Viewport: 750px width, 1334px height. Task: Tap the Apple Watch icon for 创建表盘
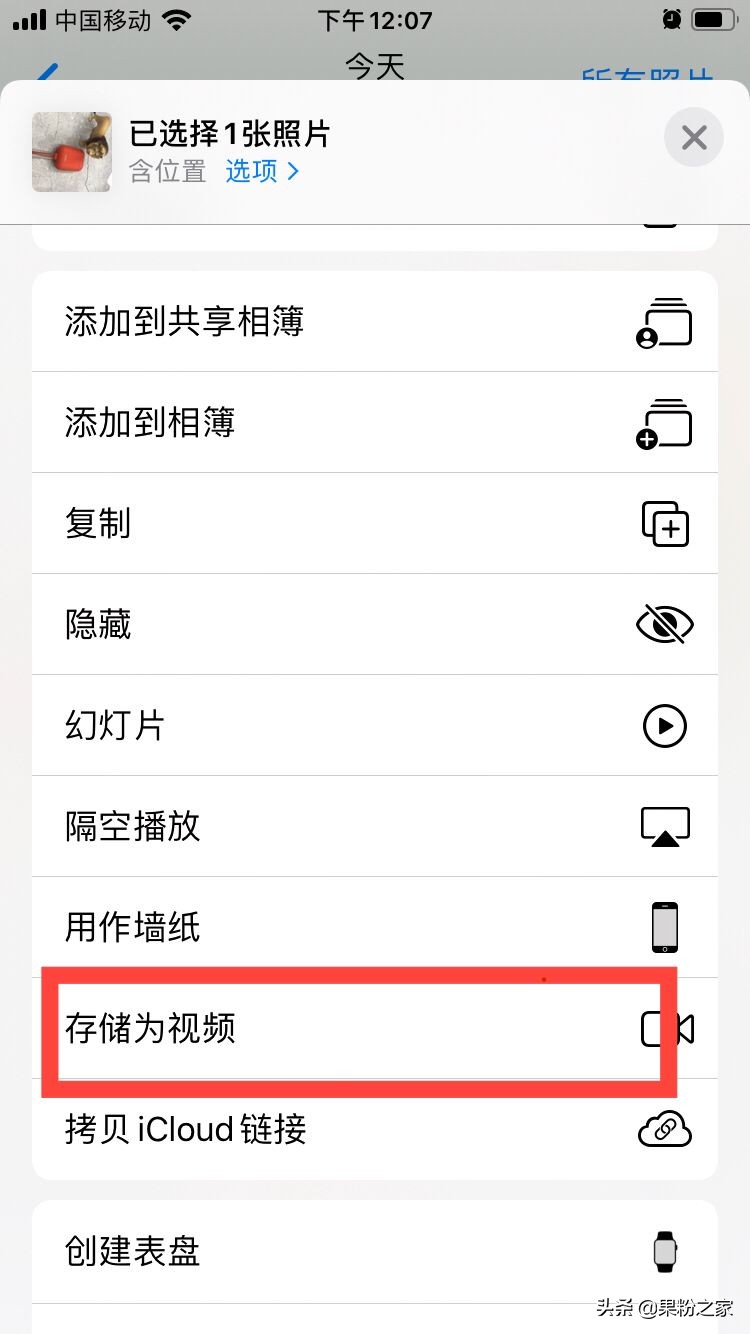tap(663, 1252)
